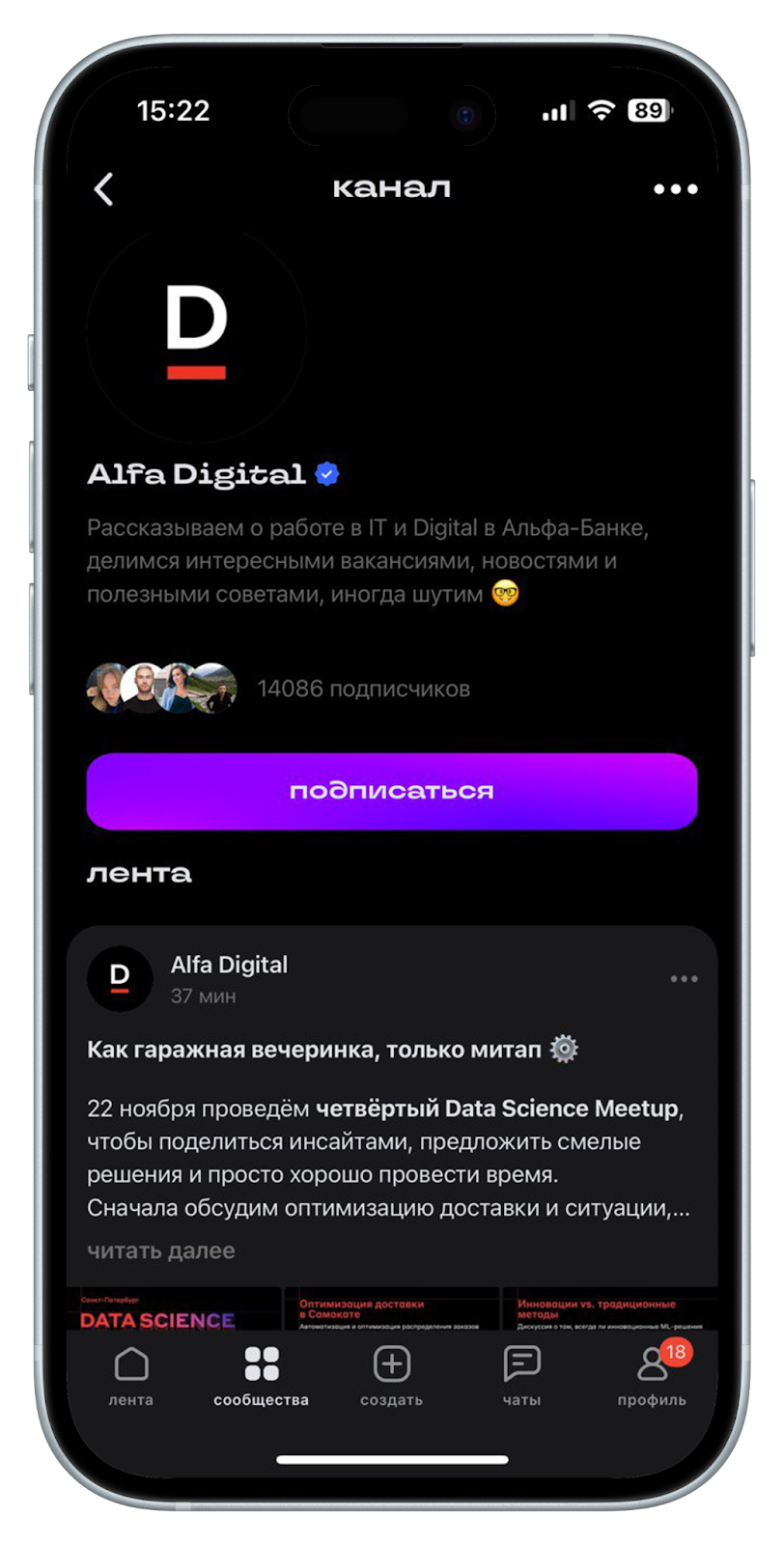The height and width of the screenshot is (1545, 784).
Task: Switch to the сообщества tab
Action: coord(261,1376)
